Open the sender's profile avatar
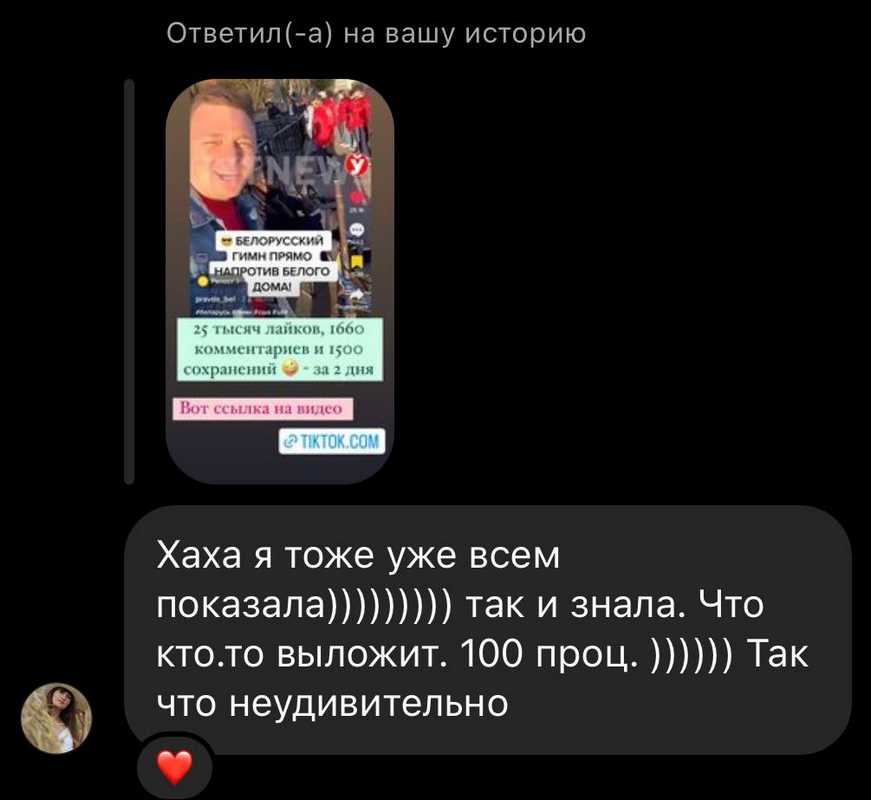871x800 pixels. pyautogui.click(x=57, y=718)
